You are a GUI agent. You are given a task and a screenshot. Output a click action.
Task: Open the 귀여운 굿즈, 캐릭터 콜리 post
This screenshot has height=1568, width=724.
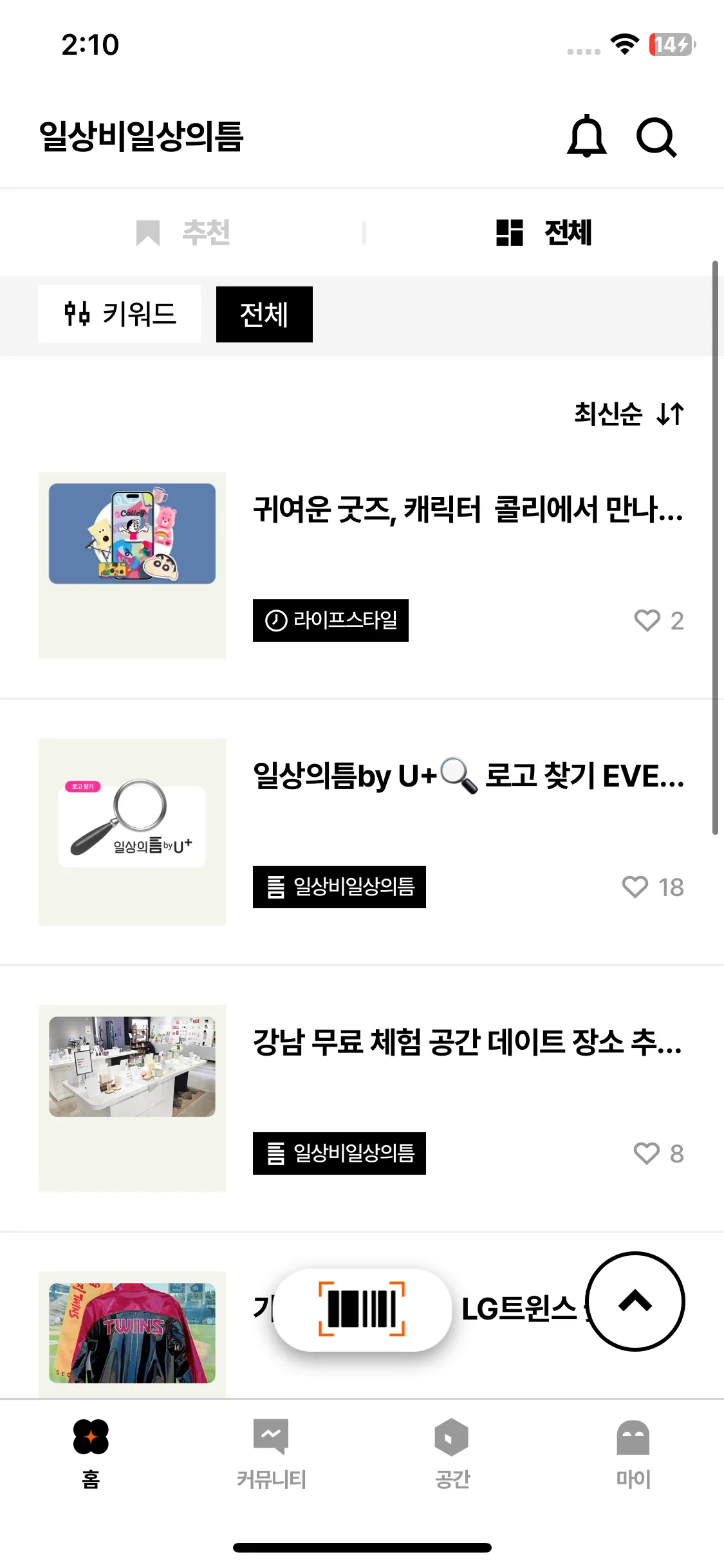467,510
